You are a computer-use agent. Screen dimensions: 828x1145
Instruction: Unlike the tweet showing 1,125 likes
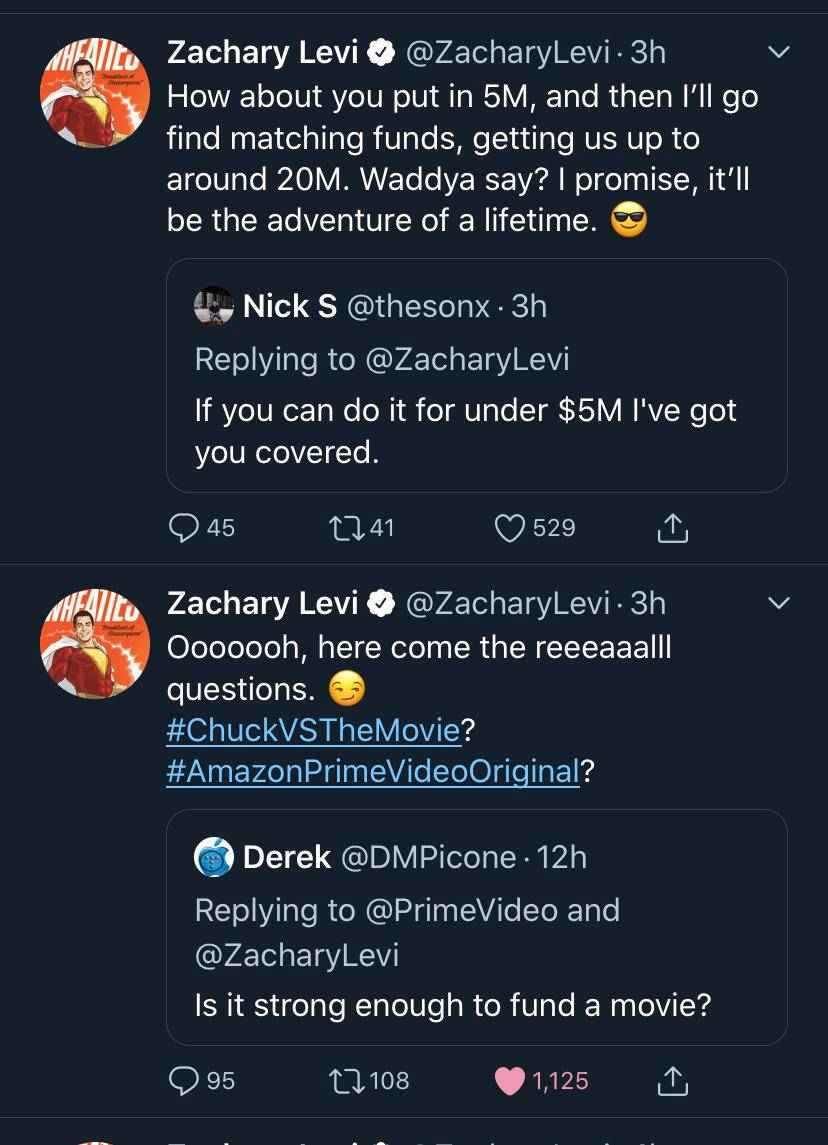tap(509, 1081)
